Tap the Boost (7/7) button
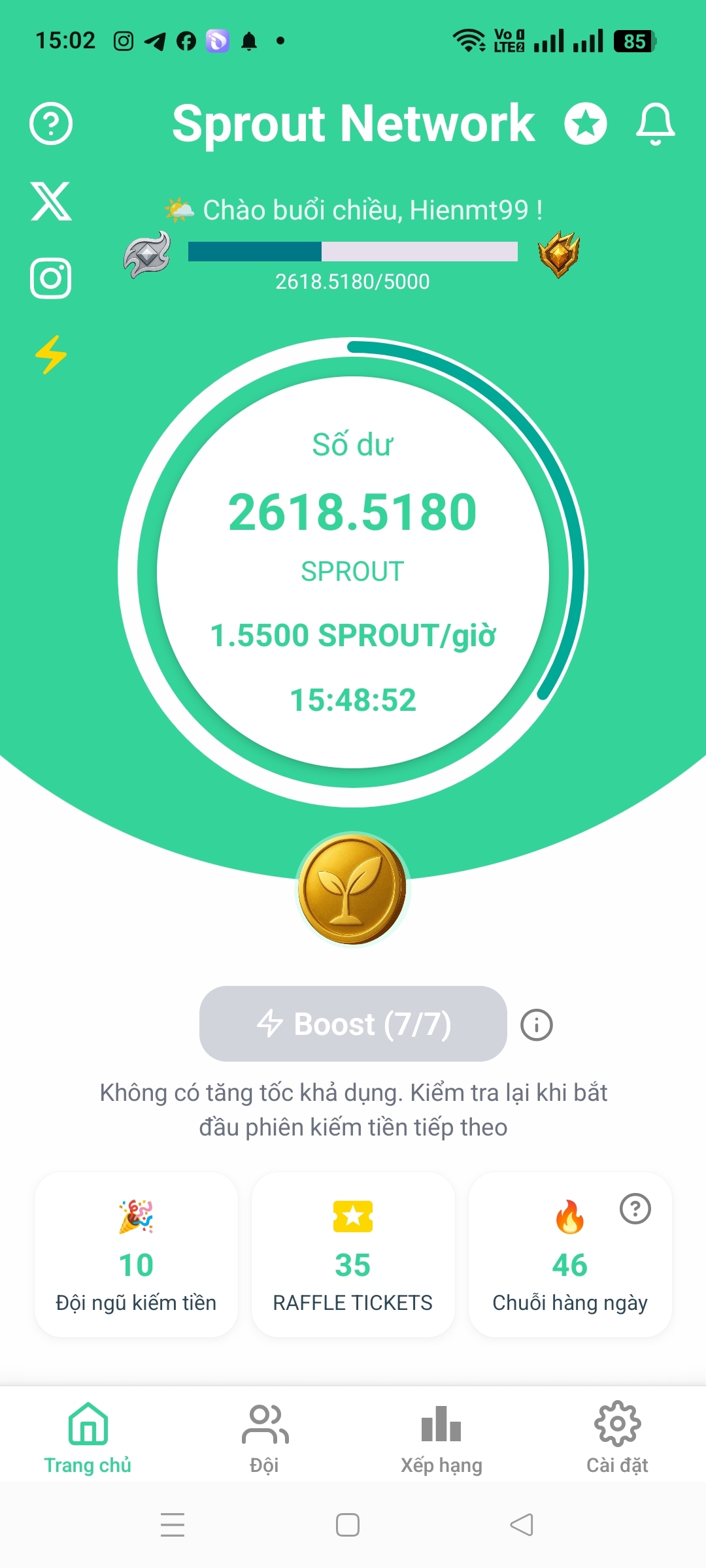Image resolution: width=706 pixels, height=1568 pixels. point(353,1024)
